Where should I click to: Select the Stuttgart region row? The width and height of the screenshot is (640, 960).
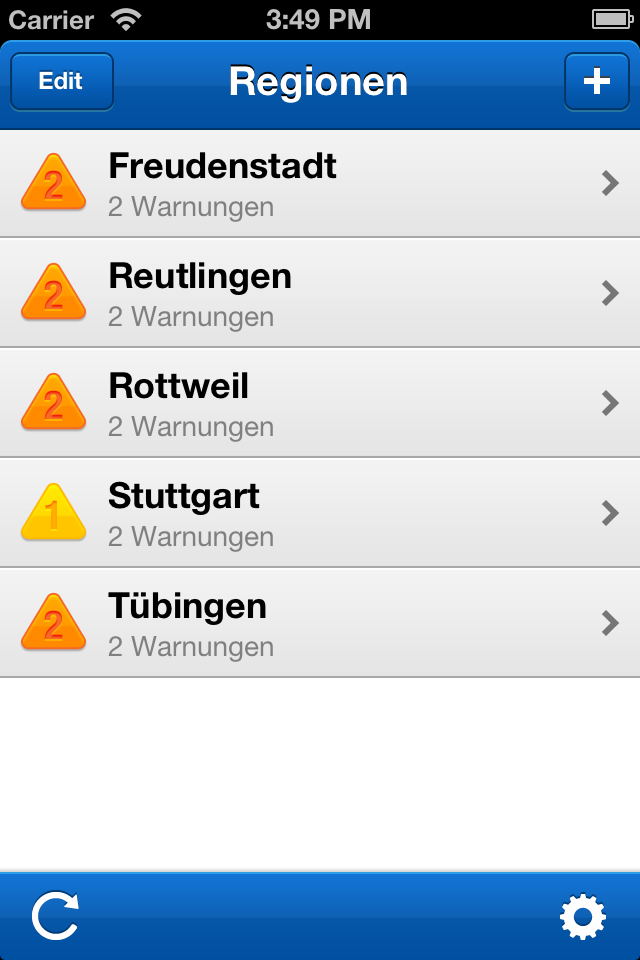[320, 514]
